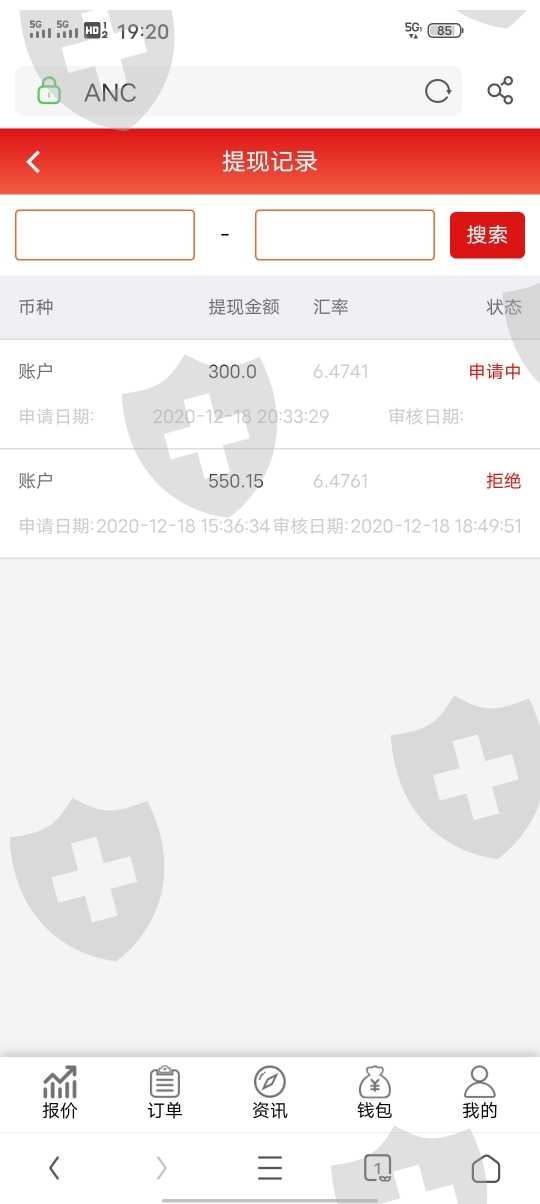Go back from the 提现记录 page
540x1204 pixels.
point(34,162)
